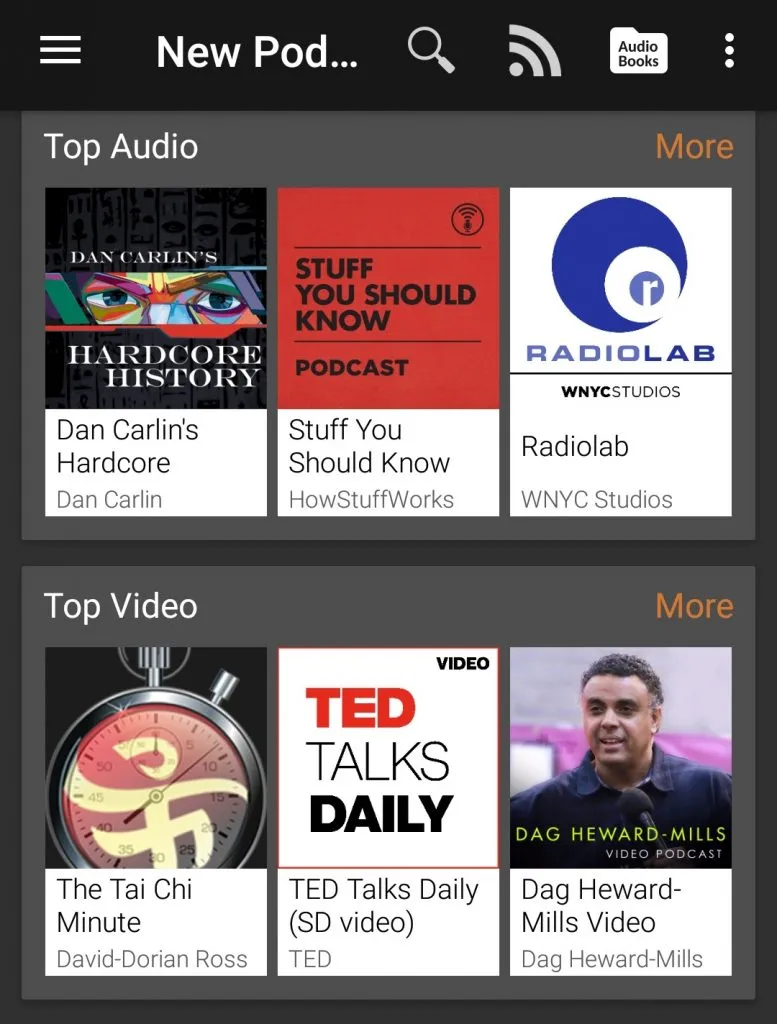Open the podcast search
This screenshot has height=1024, width=777.
point(431,51)
